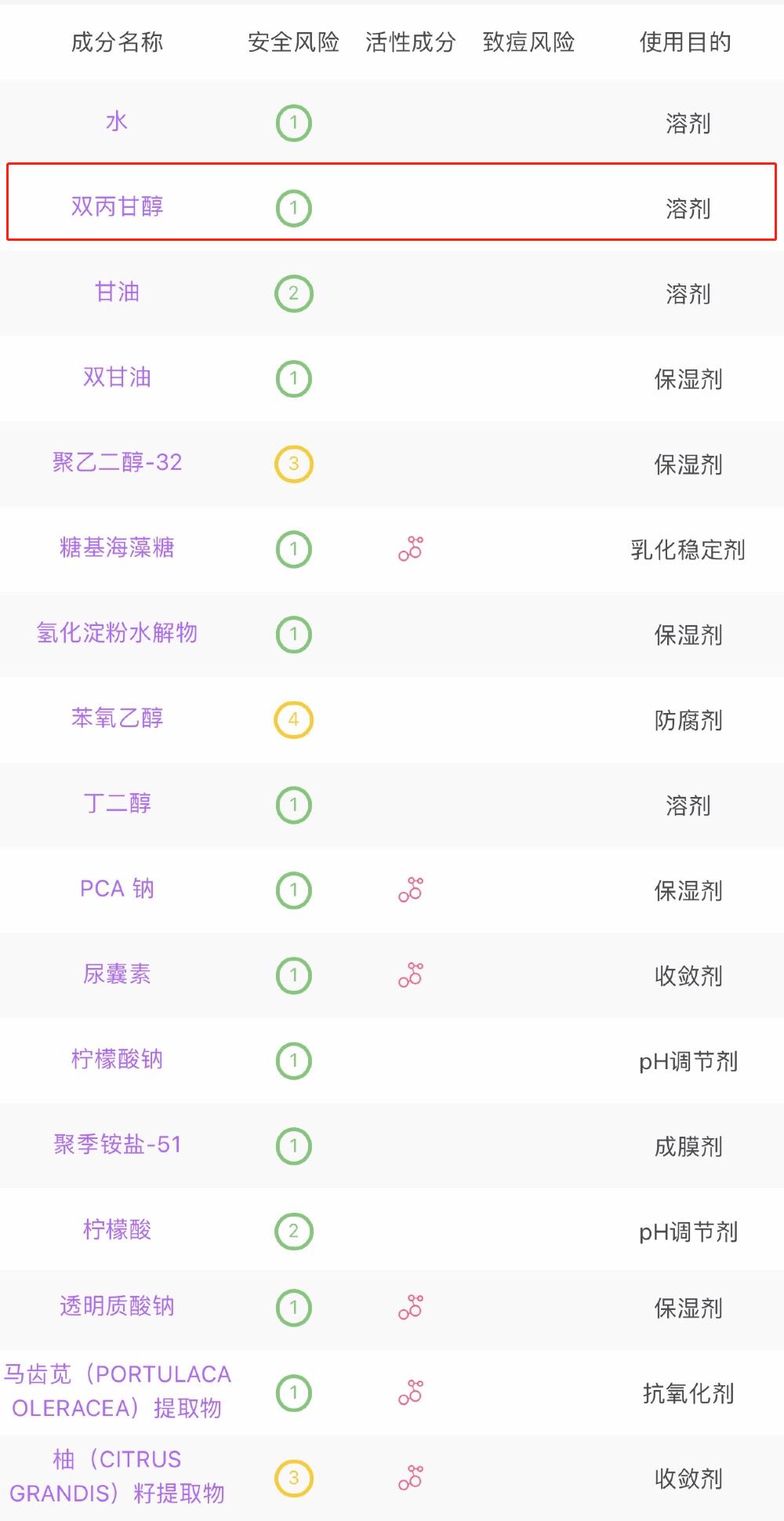
Task: Click the 成分名称 column header
Action: [x=116, y=43]
